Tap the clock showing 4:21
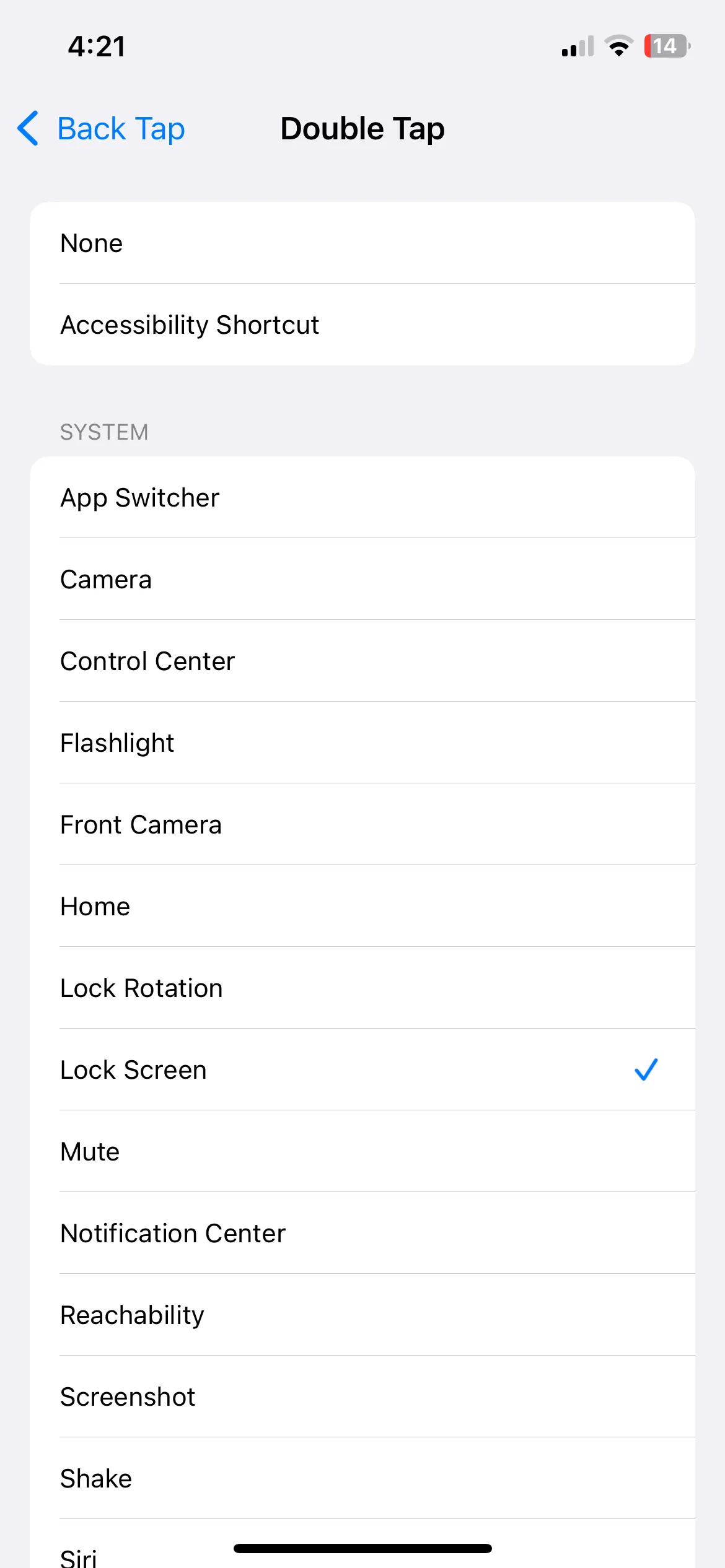Image resolution: width=725 pixels, height=1568 pixels. (97, 45)
